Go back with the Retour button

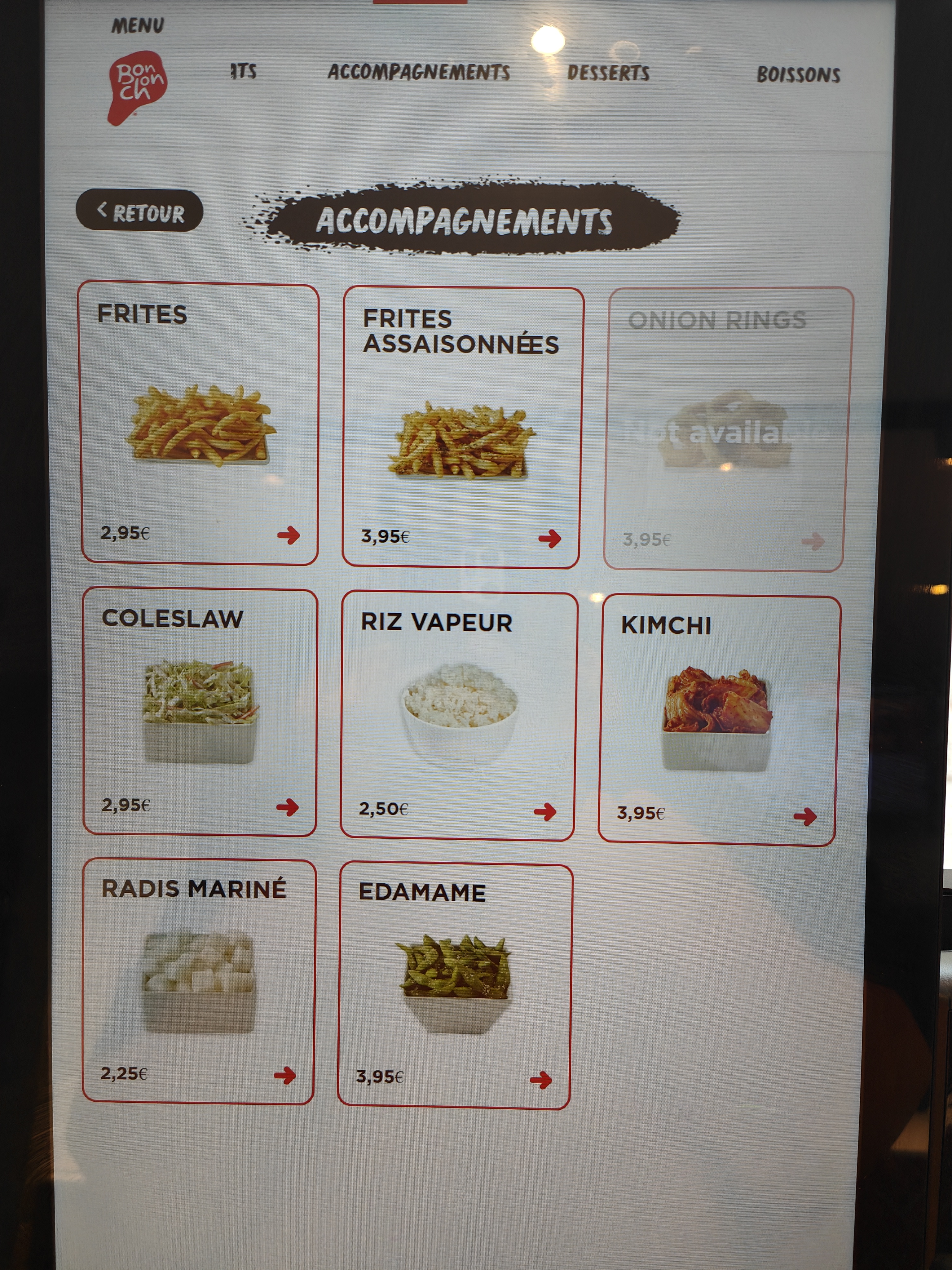139,211
